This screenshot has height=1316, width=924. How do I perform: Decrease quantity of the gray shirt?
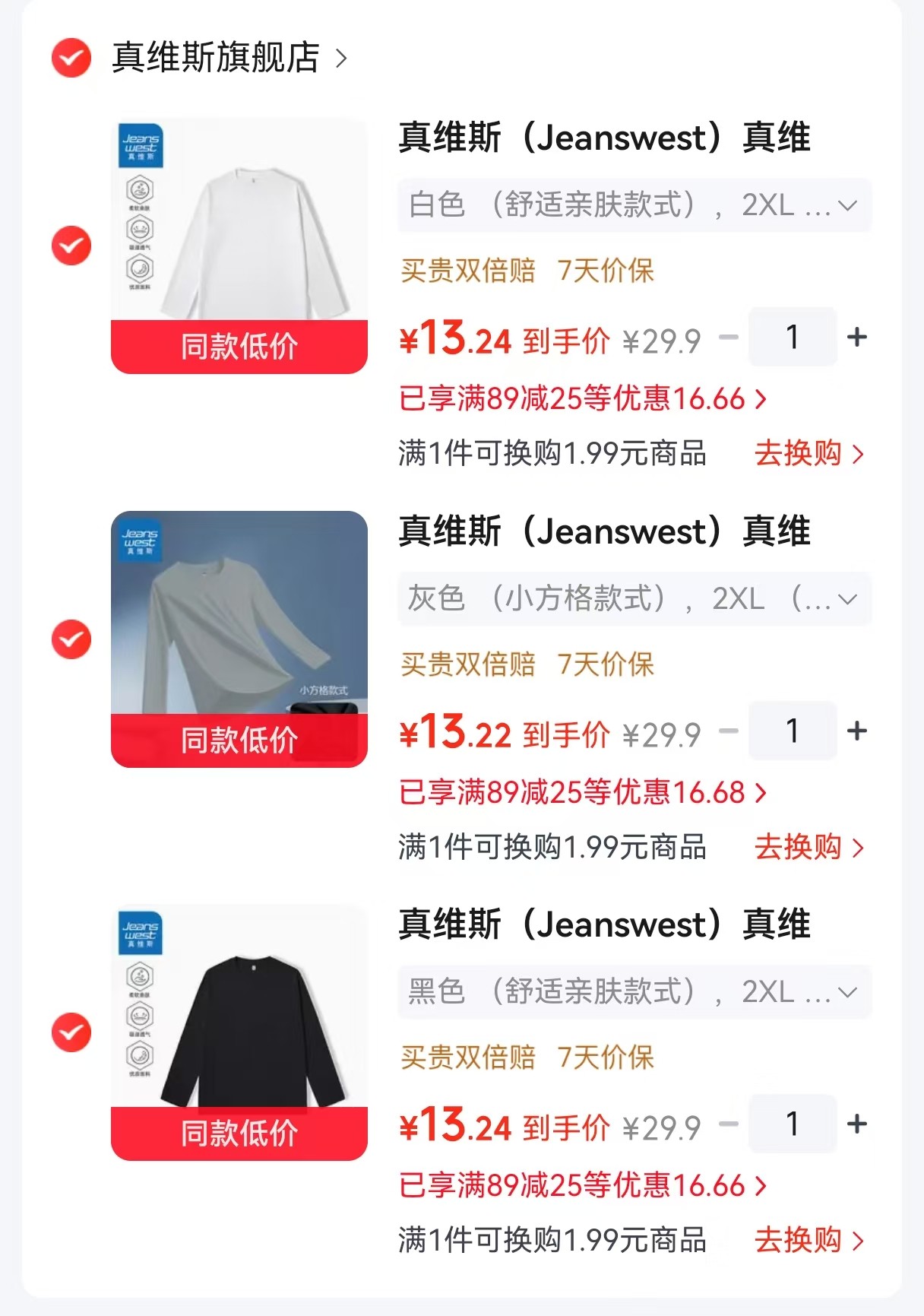(729, 731)
